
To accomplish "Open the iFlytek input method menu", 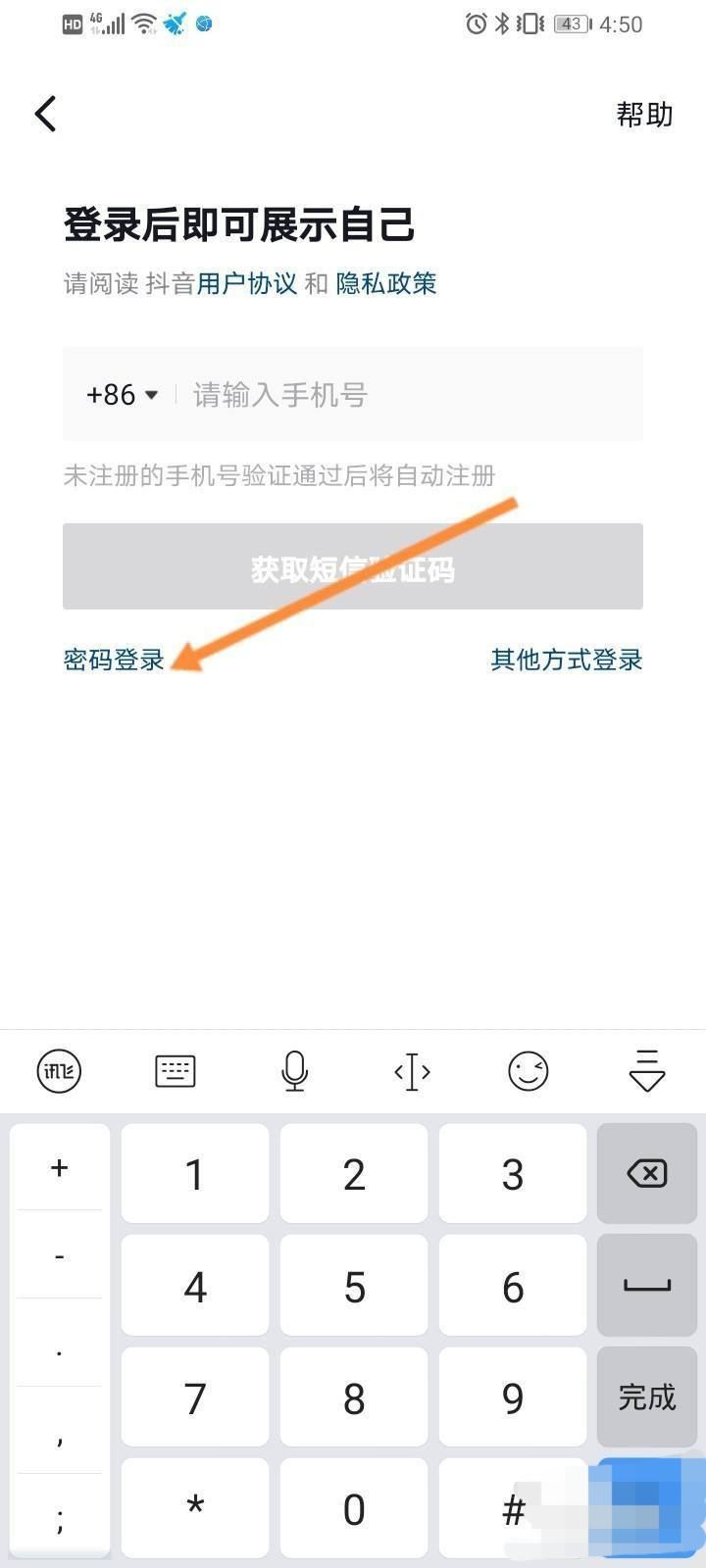I will (58, 1071).
